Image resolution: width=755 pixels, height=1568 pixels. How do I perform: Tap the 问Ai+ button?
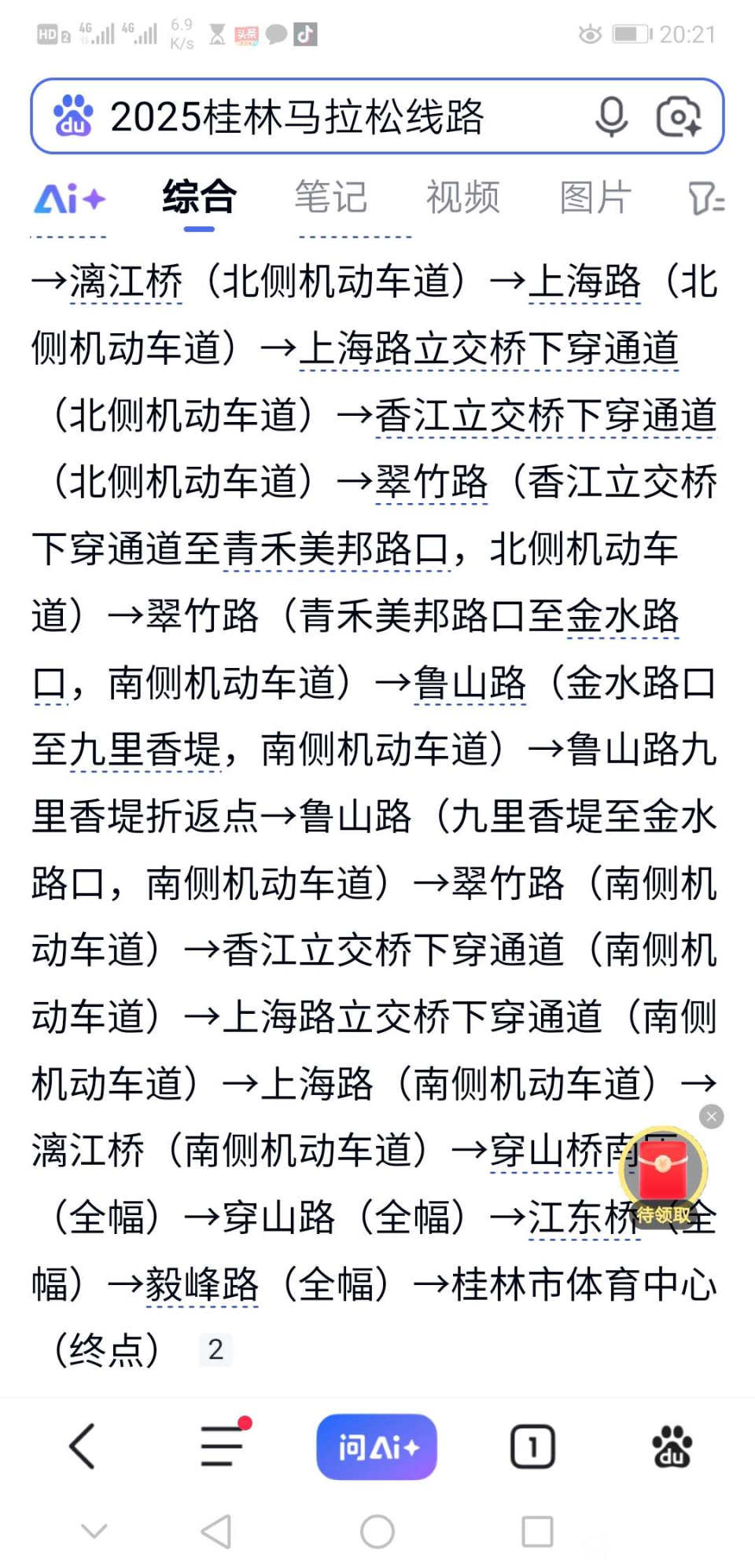(377, 1447)
